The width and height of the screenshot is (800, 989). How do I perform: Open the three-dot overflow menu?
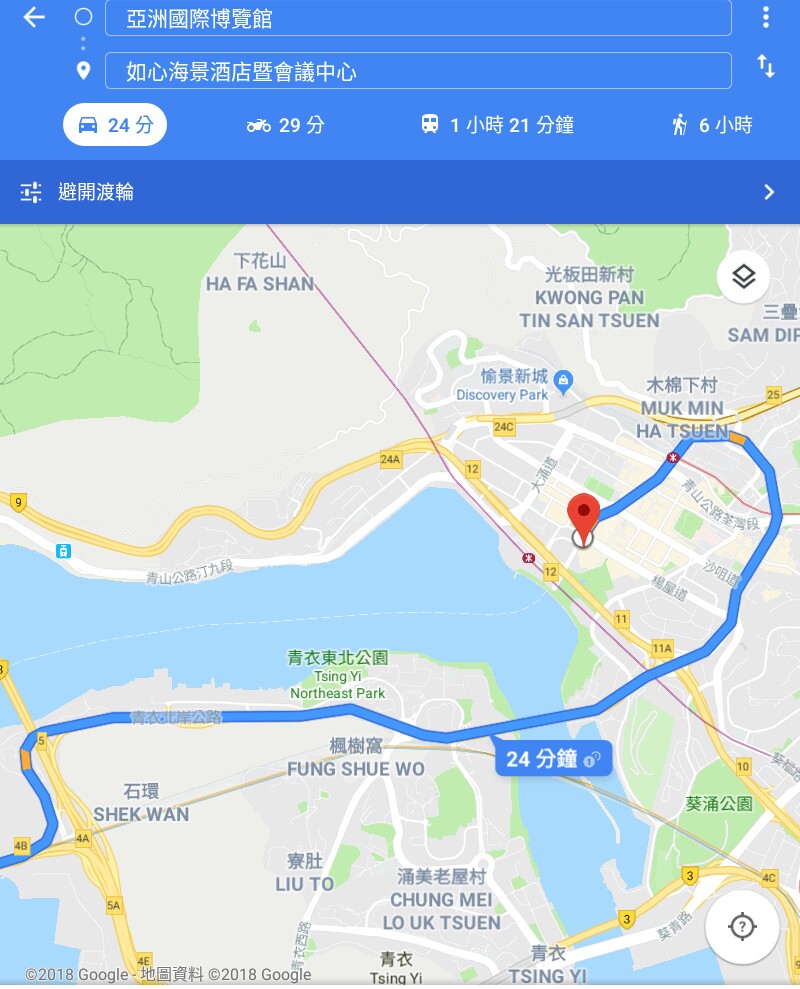pyautogui.click(x=766, y=18)
